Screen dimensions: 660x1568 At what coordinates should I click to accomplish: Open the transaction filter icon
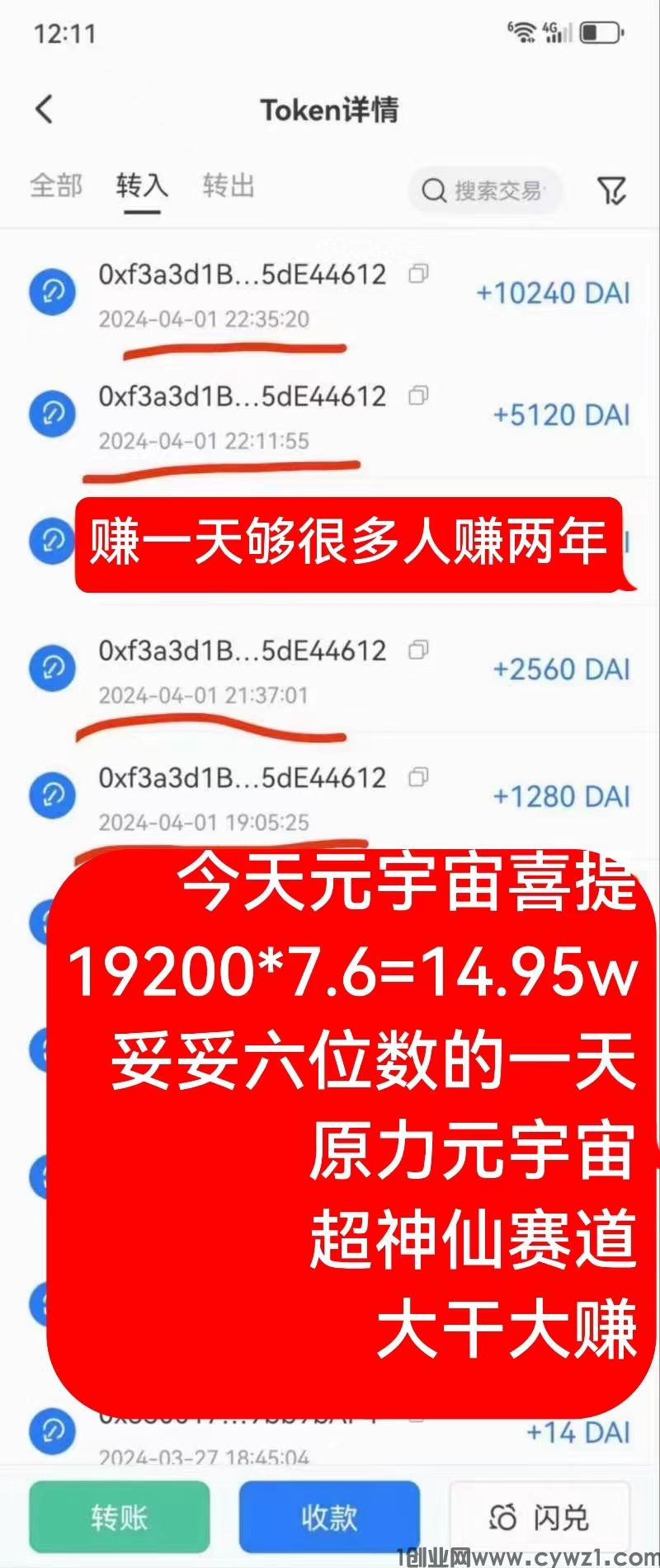[x=611, y=190]
